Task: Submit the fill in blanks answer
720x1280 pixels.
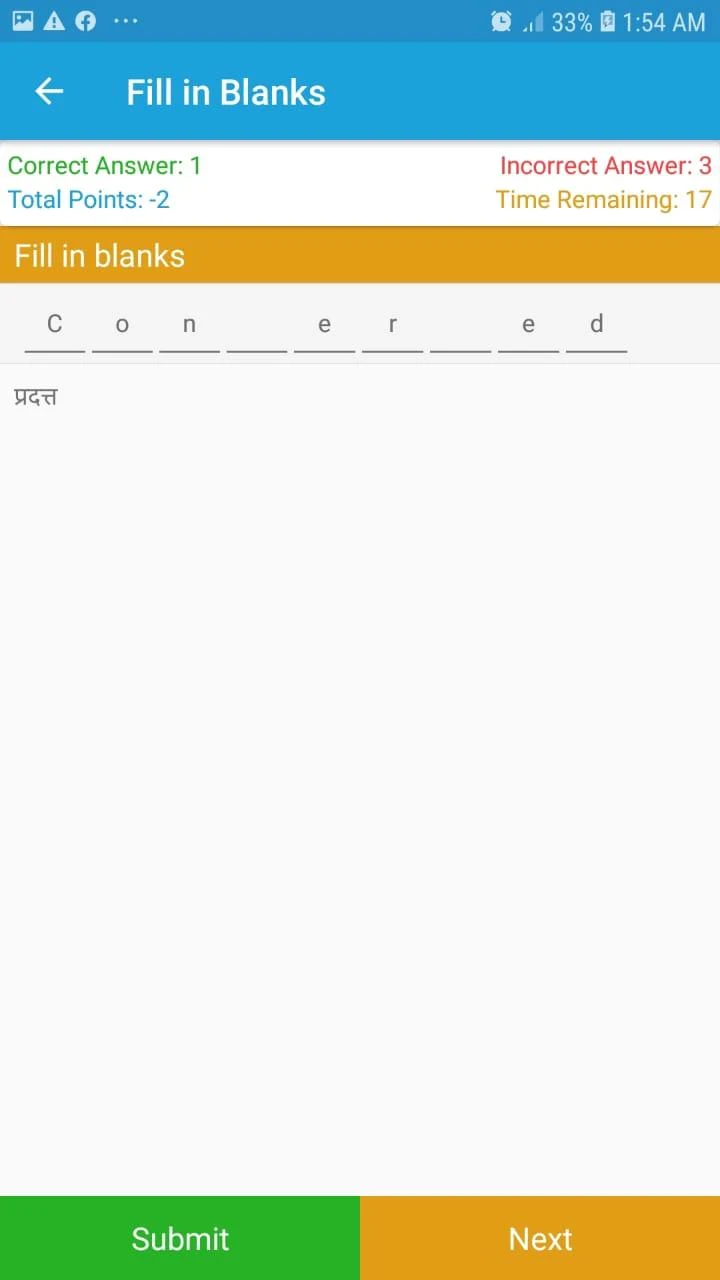Action: tap(180, 1238)
